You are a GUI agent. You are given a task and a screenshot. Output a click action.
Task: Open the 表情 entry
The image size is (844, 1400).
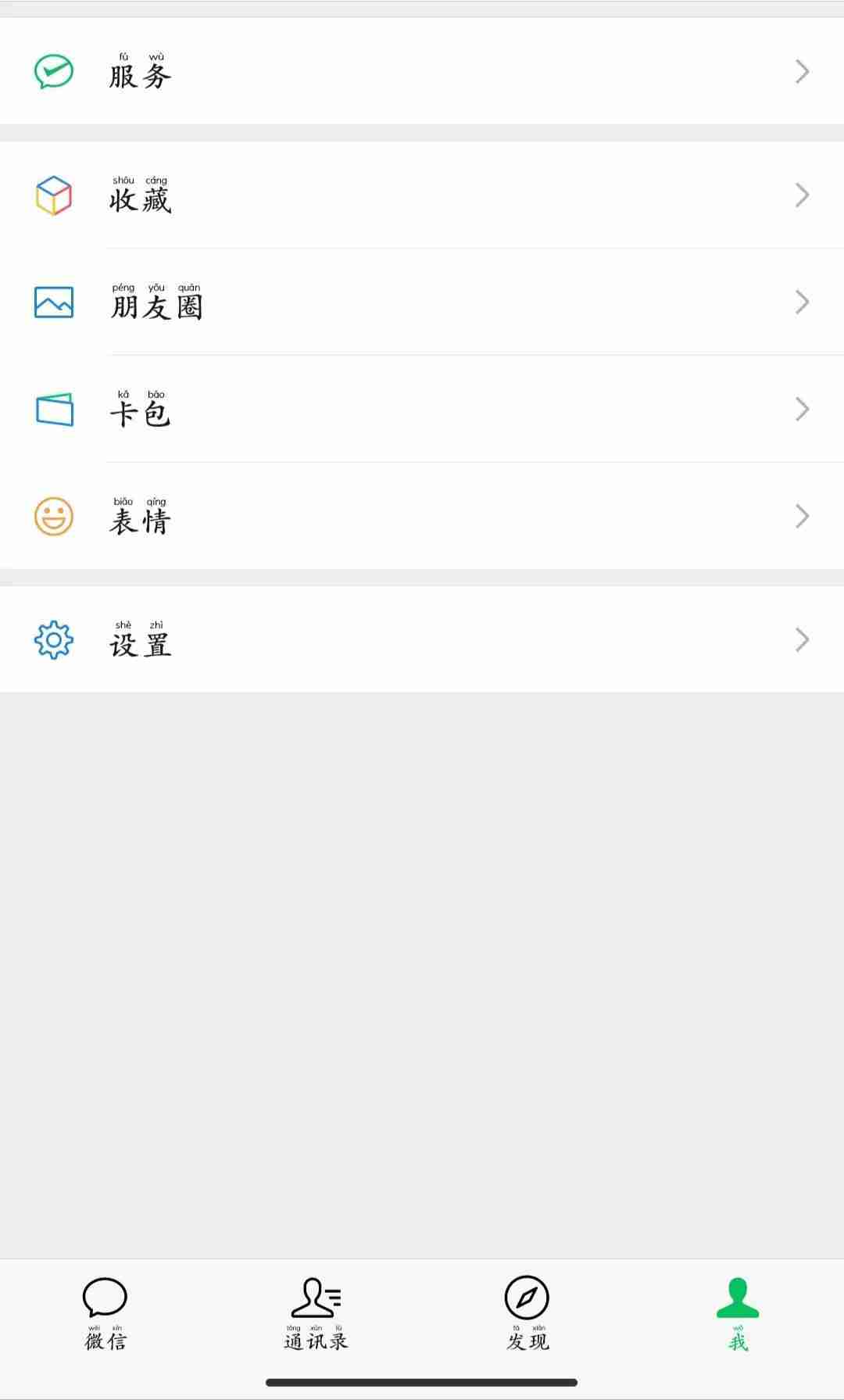(141, 520)
